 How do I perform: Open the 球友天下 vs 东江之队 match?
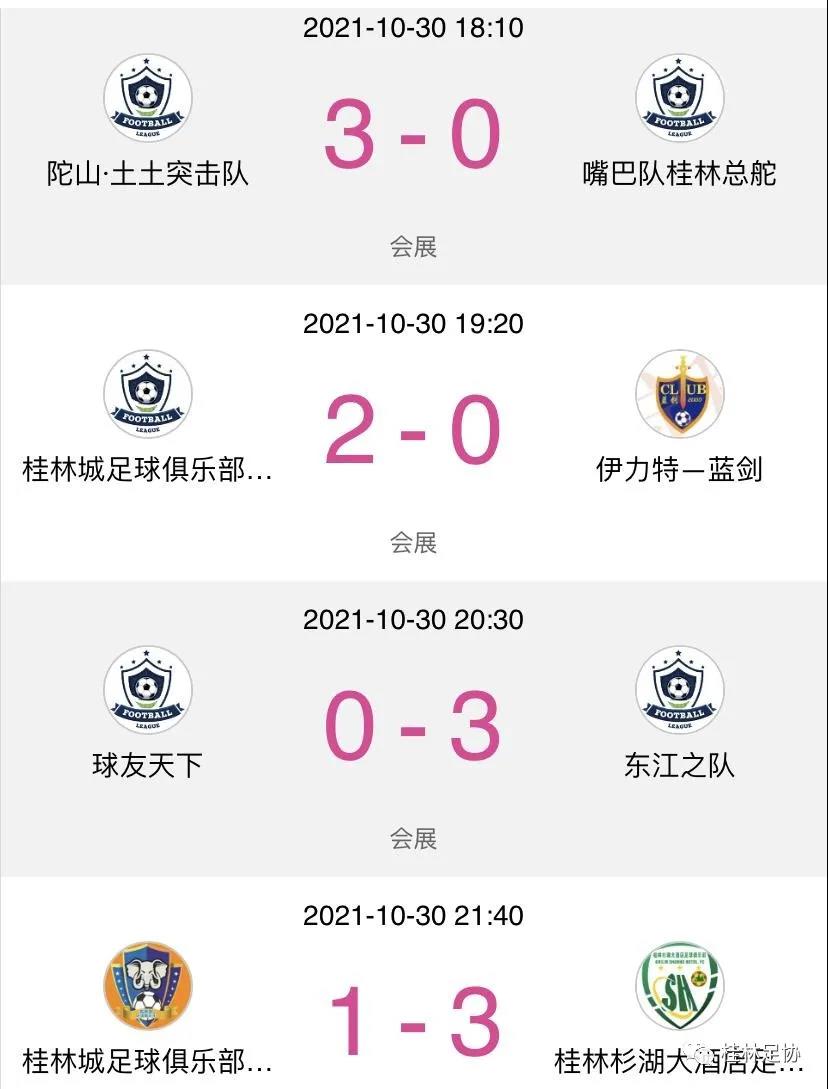[x=413, y=727]
